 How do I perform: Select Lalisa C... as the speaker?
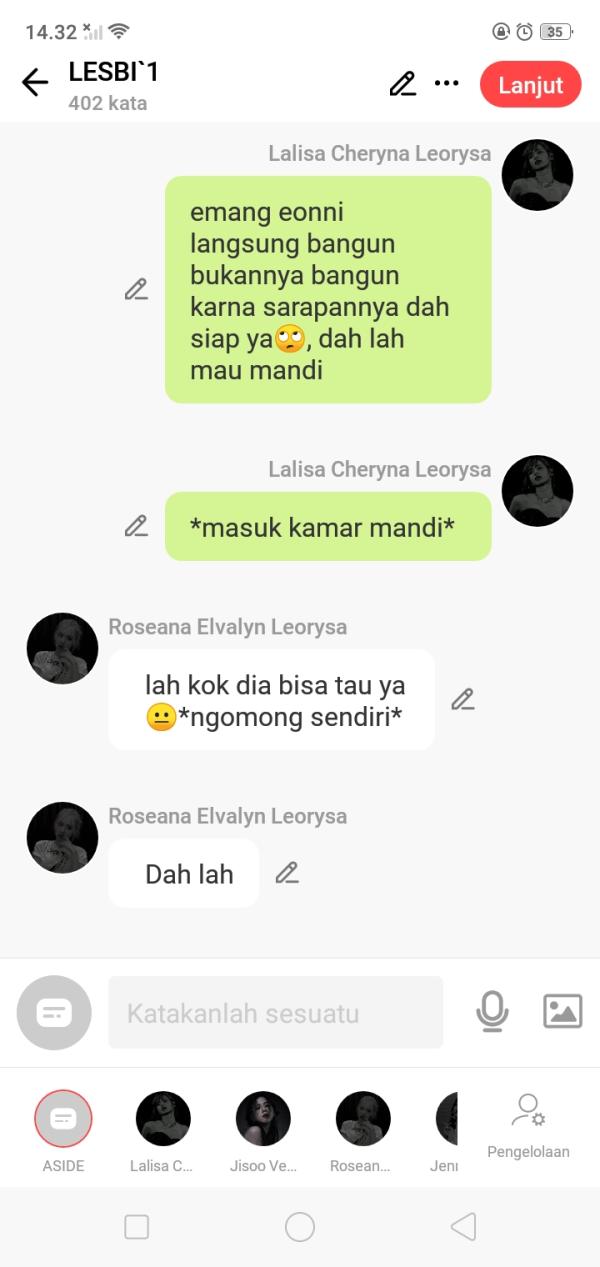pyautogui.click(x=163, y=1119)
